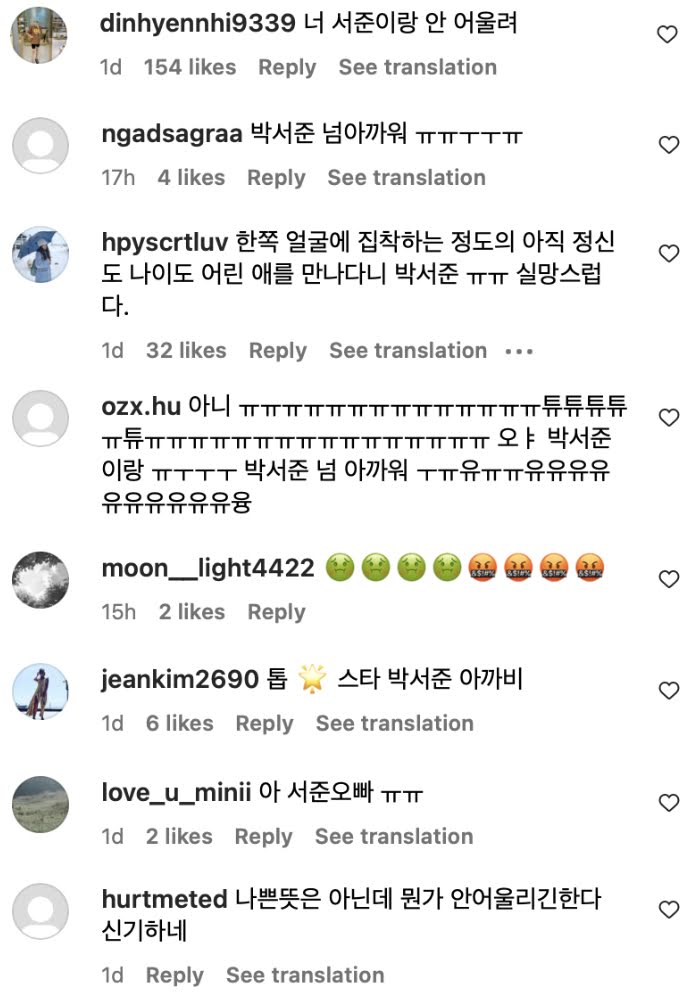Reply to dinhyennhi9339's comment

287,67
